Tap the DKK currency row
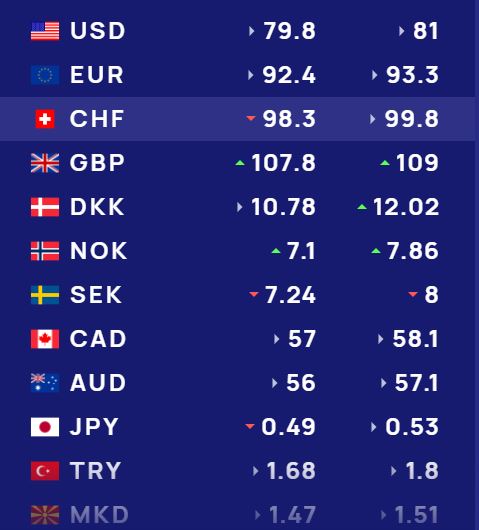The image size is (479, 530). pos(237,207)
